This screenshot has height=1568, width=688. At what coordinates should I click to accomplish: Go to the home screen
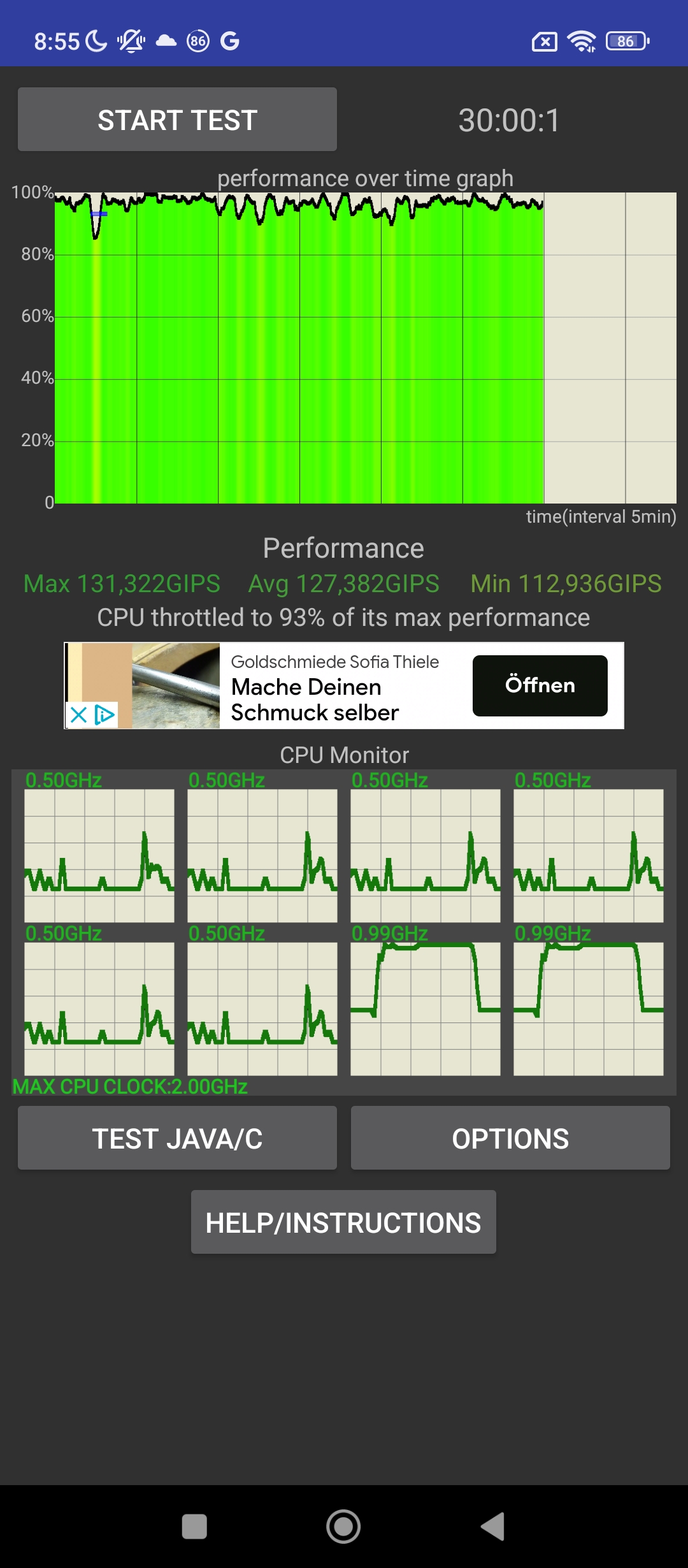[343, 1527]
